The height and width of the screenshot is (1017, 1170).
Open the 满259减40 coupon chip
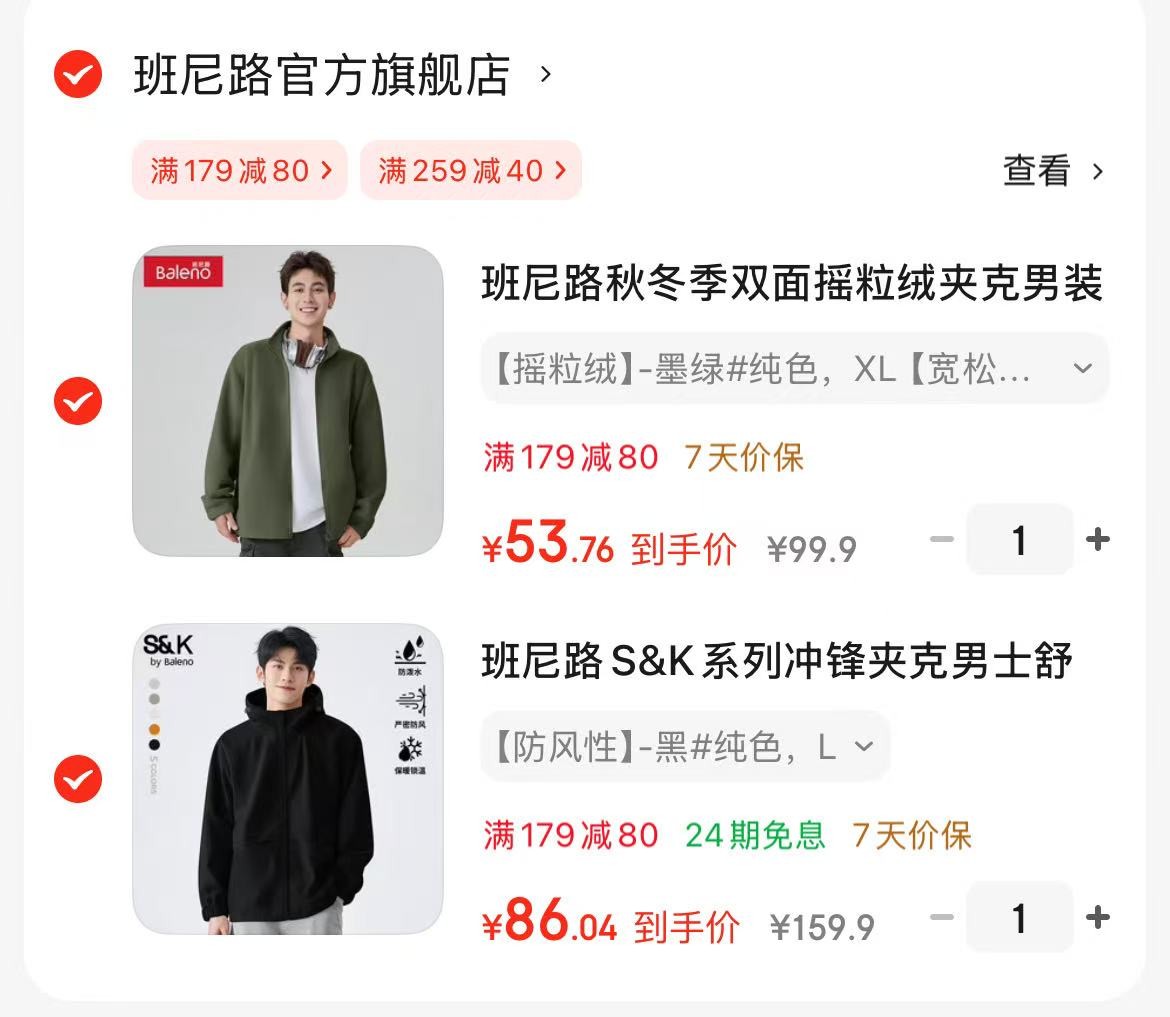[x=471, y=171]
